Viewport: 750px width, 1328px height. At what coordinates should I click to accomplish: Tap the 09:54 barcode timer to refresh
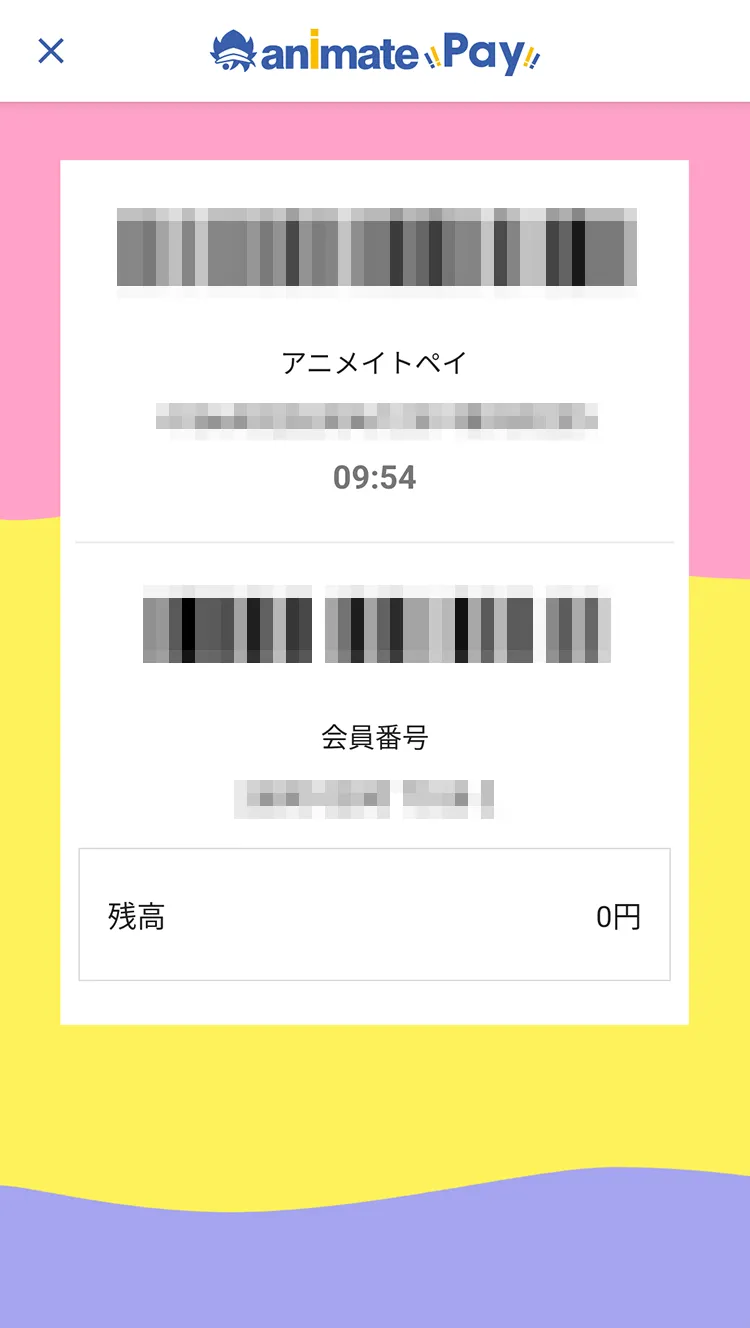click(374, 477)
